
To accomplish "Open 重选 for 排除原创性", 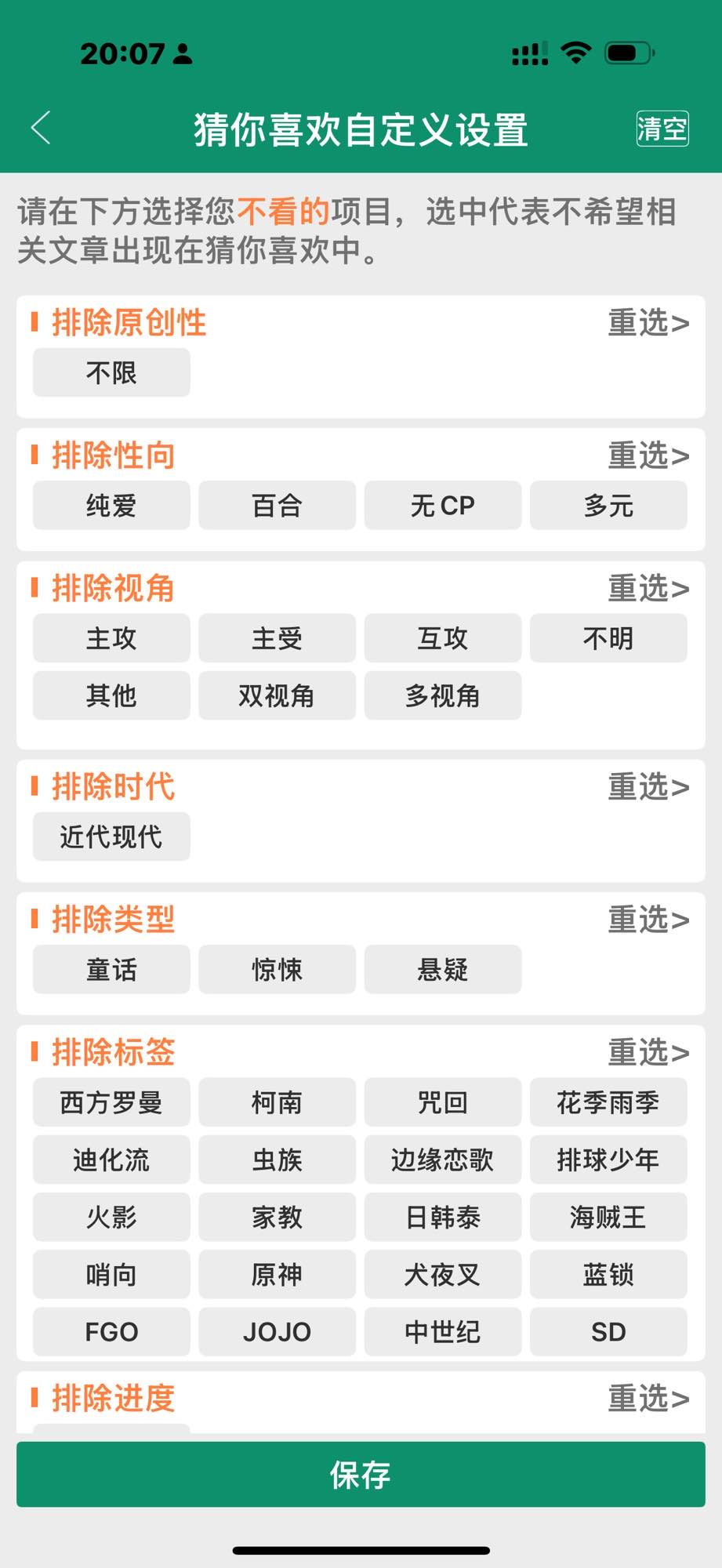I will tap(648, 323).
